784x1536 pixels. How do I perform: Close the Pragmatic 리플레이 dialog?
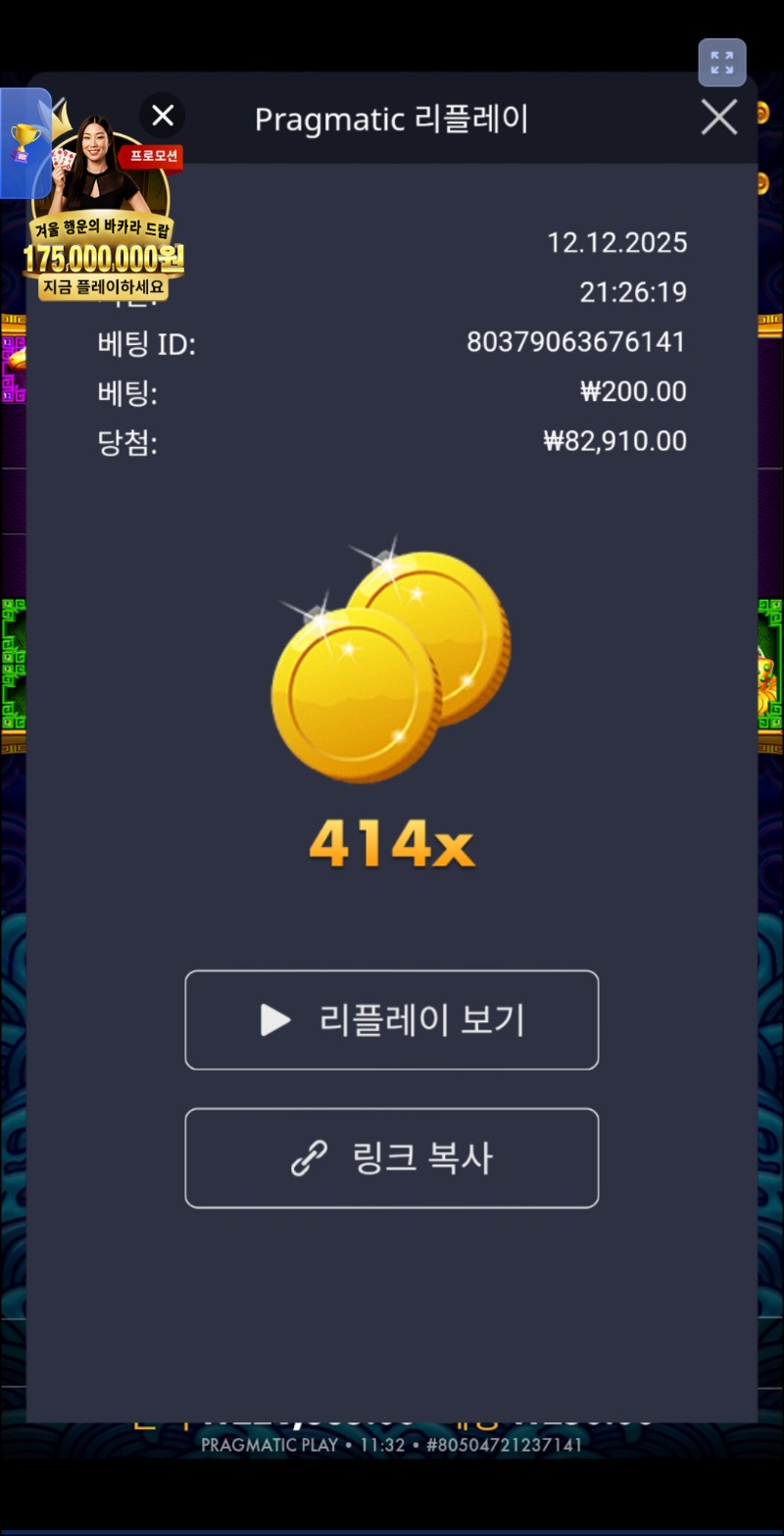pos(718,119)
